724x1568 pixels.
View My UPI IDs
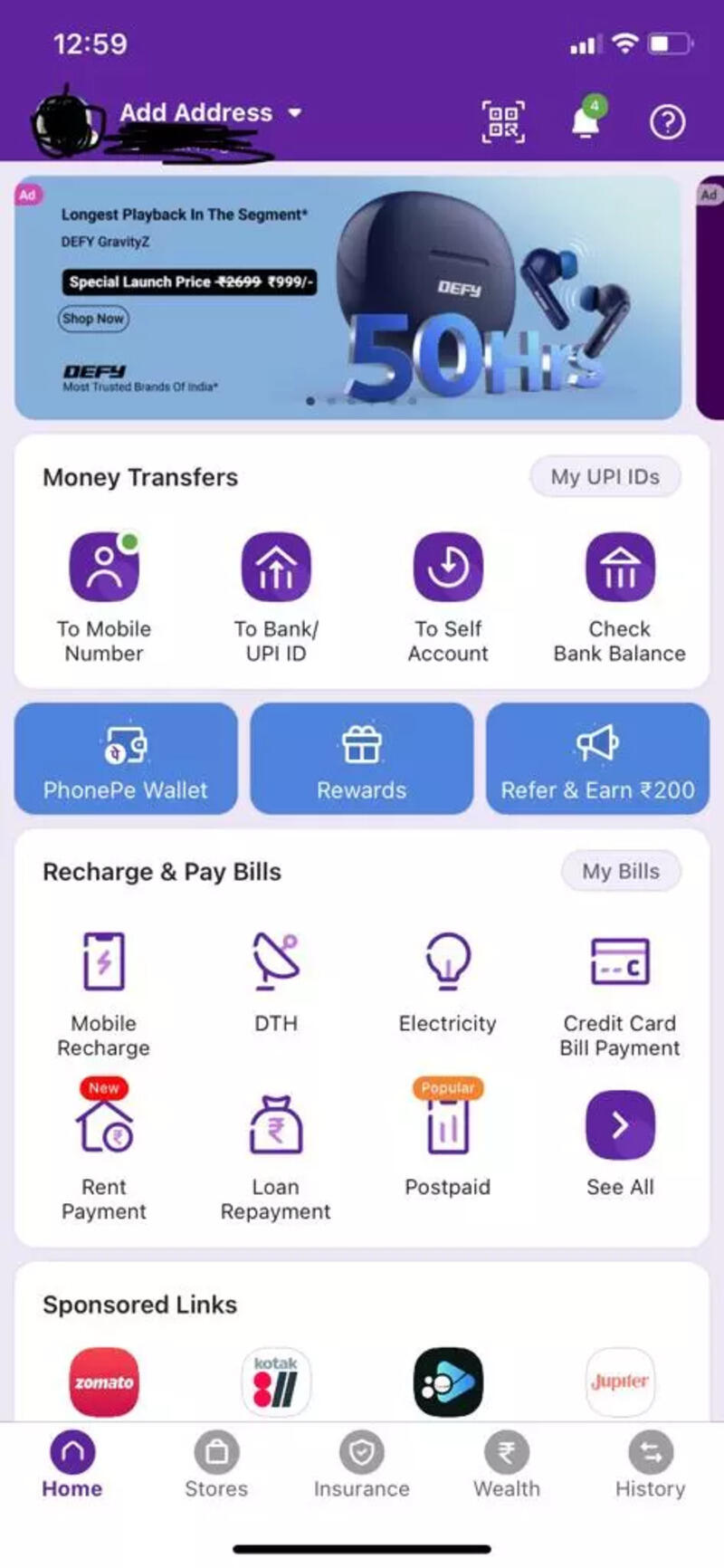pyautogui.click(x=605, y=477)
